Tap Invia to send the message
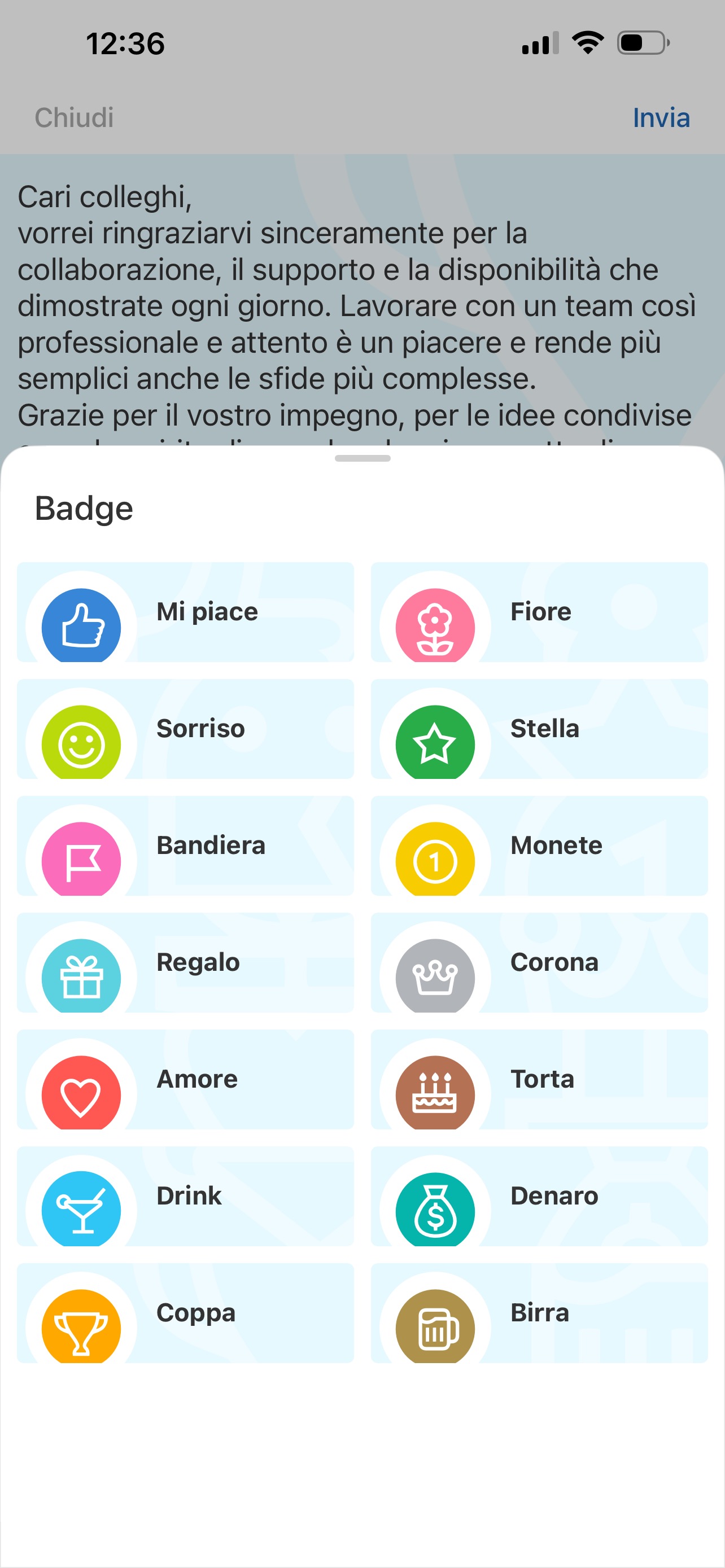The image size is (725, 1568). (661, 118)
